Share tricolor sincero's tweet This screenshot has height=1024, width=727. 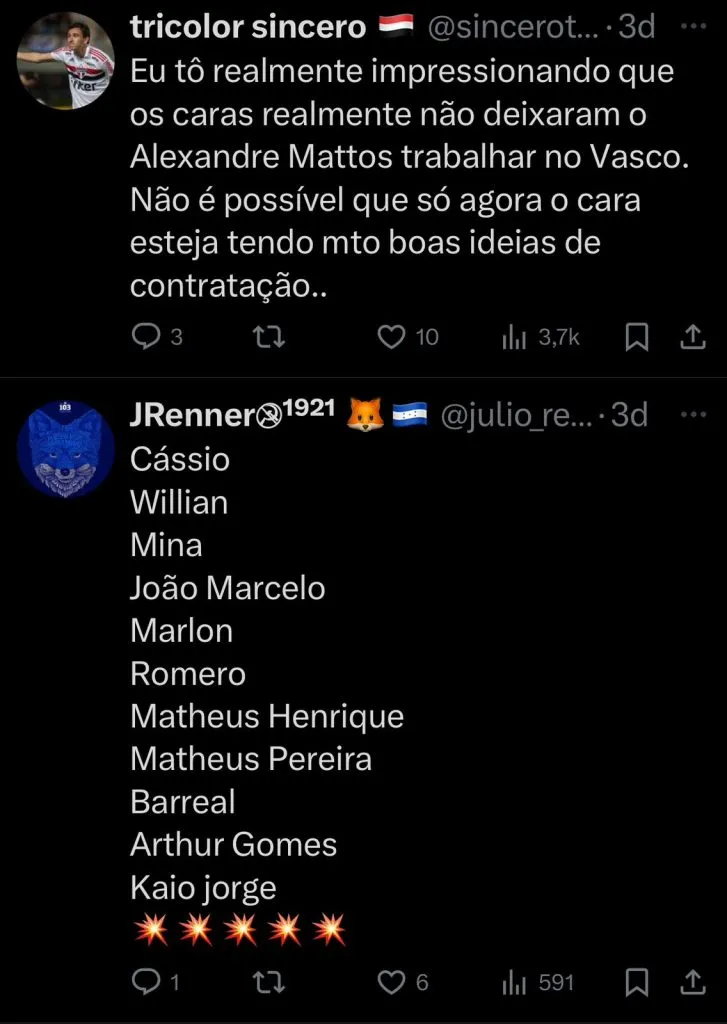pyautogui.click(x=692, y=338)
